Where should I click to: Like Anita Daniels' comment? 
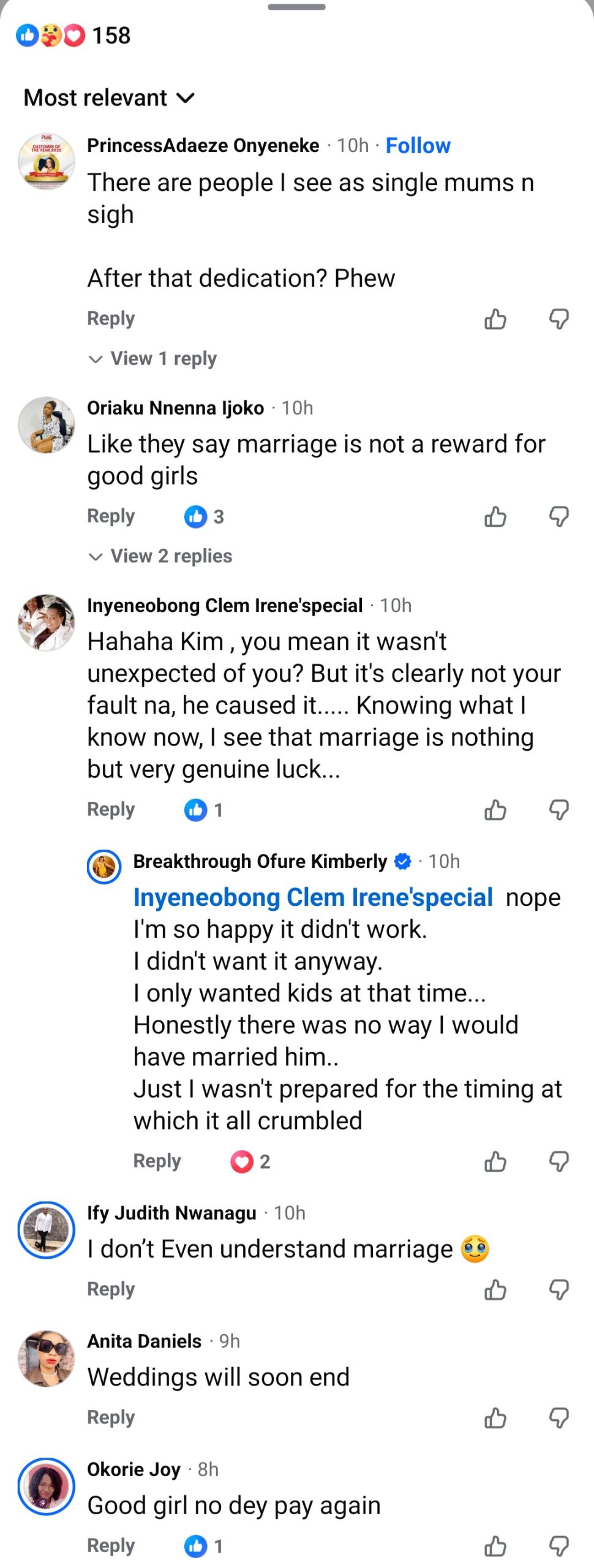(x=495, y=1417)
